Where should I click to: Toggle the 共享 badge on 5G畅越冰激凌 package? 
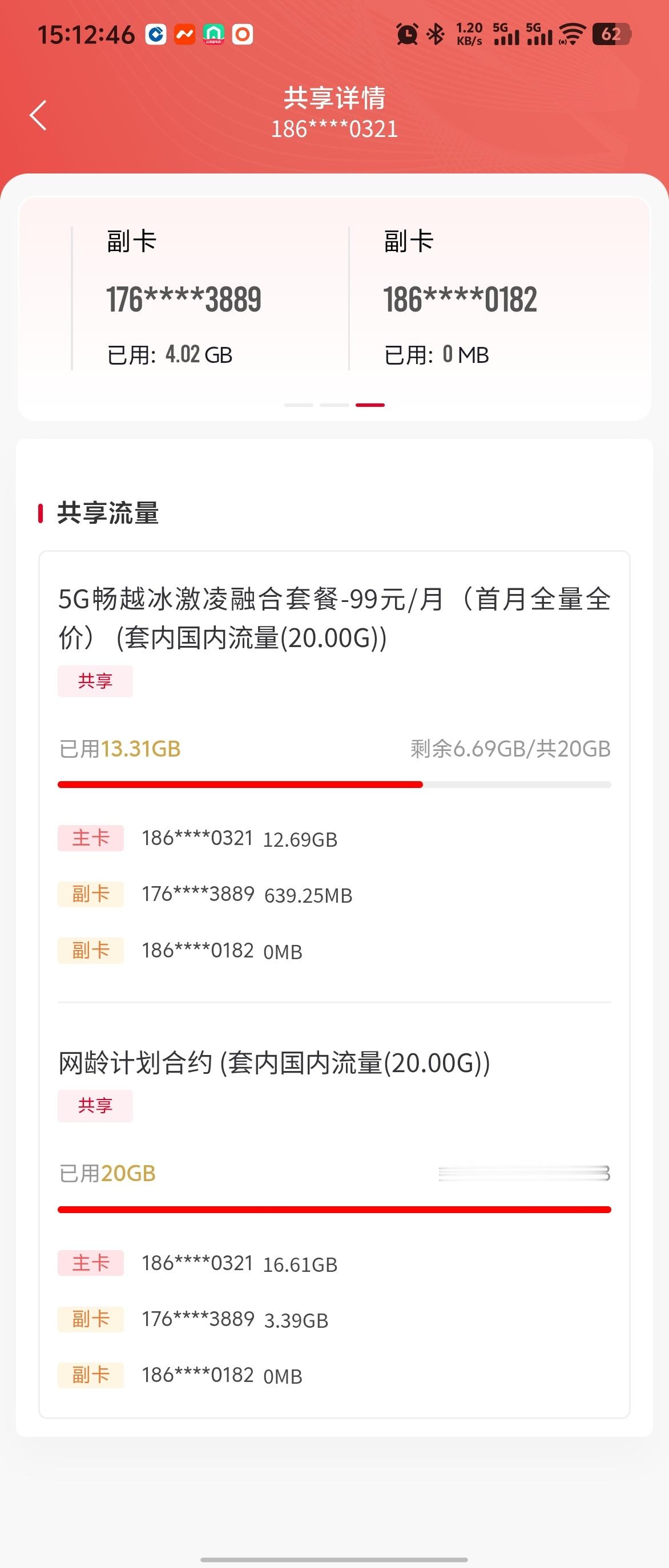[95, 681]
